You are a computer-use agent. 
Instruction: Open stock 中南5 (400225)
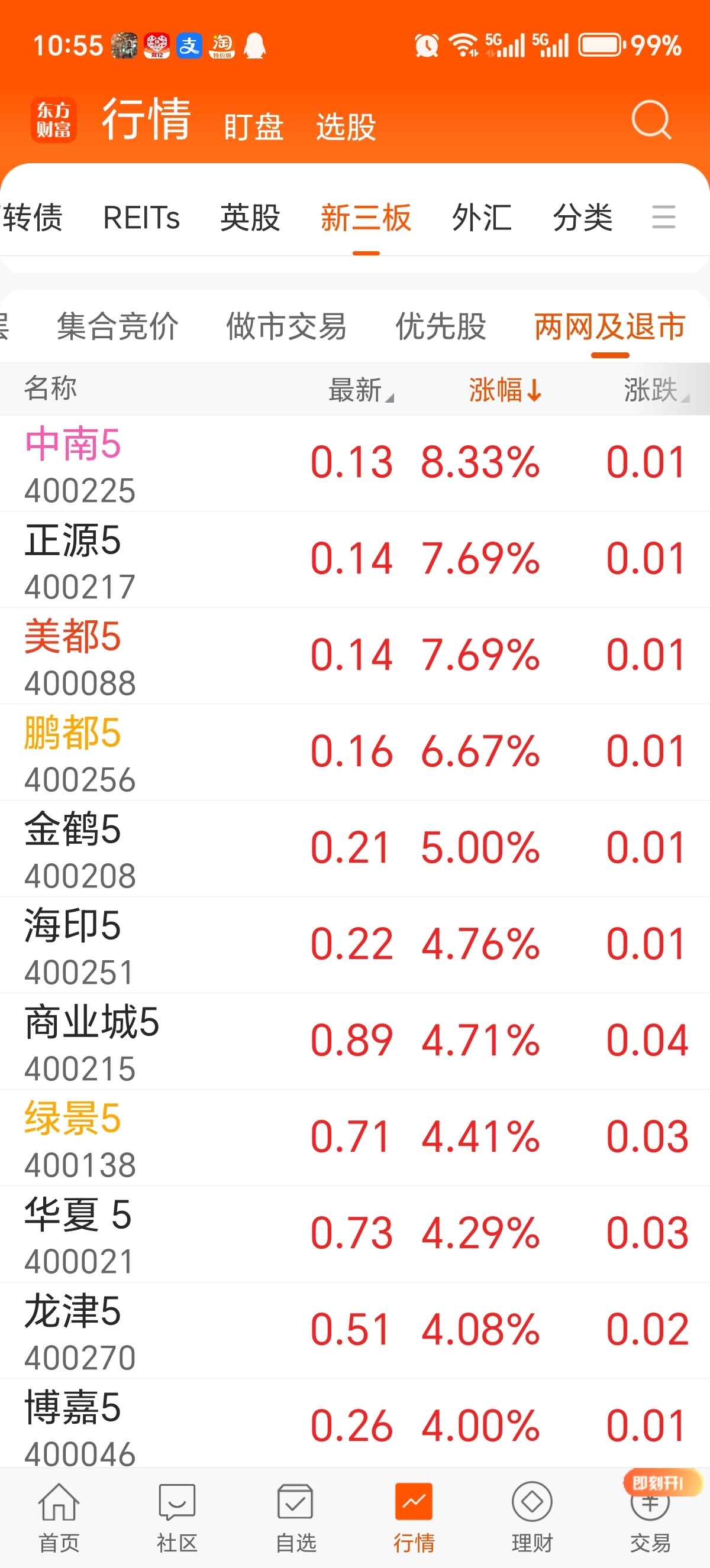click(x=73, y=463)
